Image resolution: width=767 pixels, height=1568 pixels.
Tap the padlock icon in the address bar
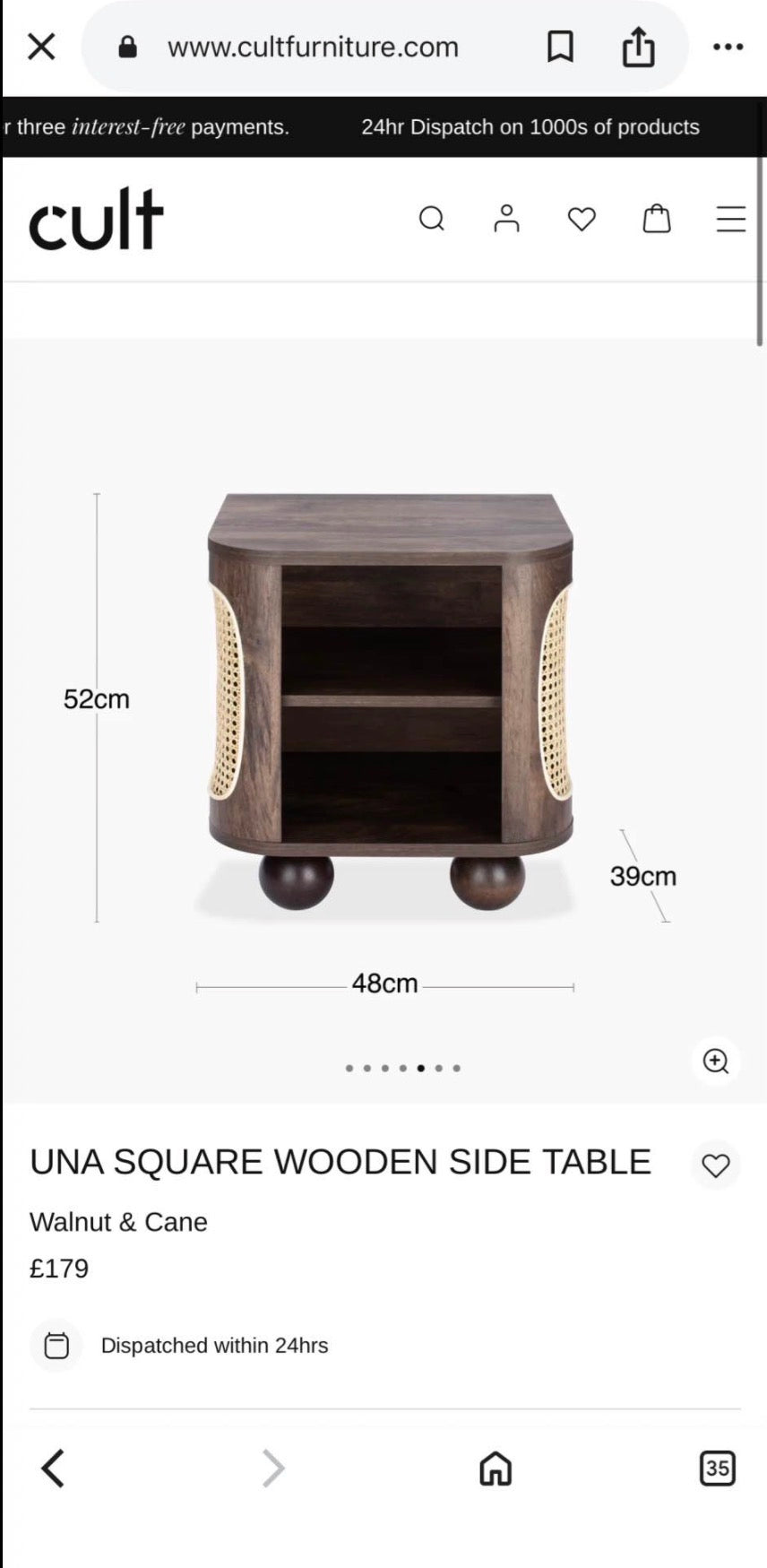tap(126, 47)
